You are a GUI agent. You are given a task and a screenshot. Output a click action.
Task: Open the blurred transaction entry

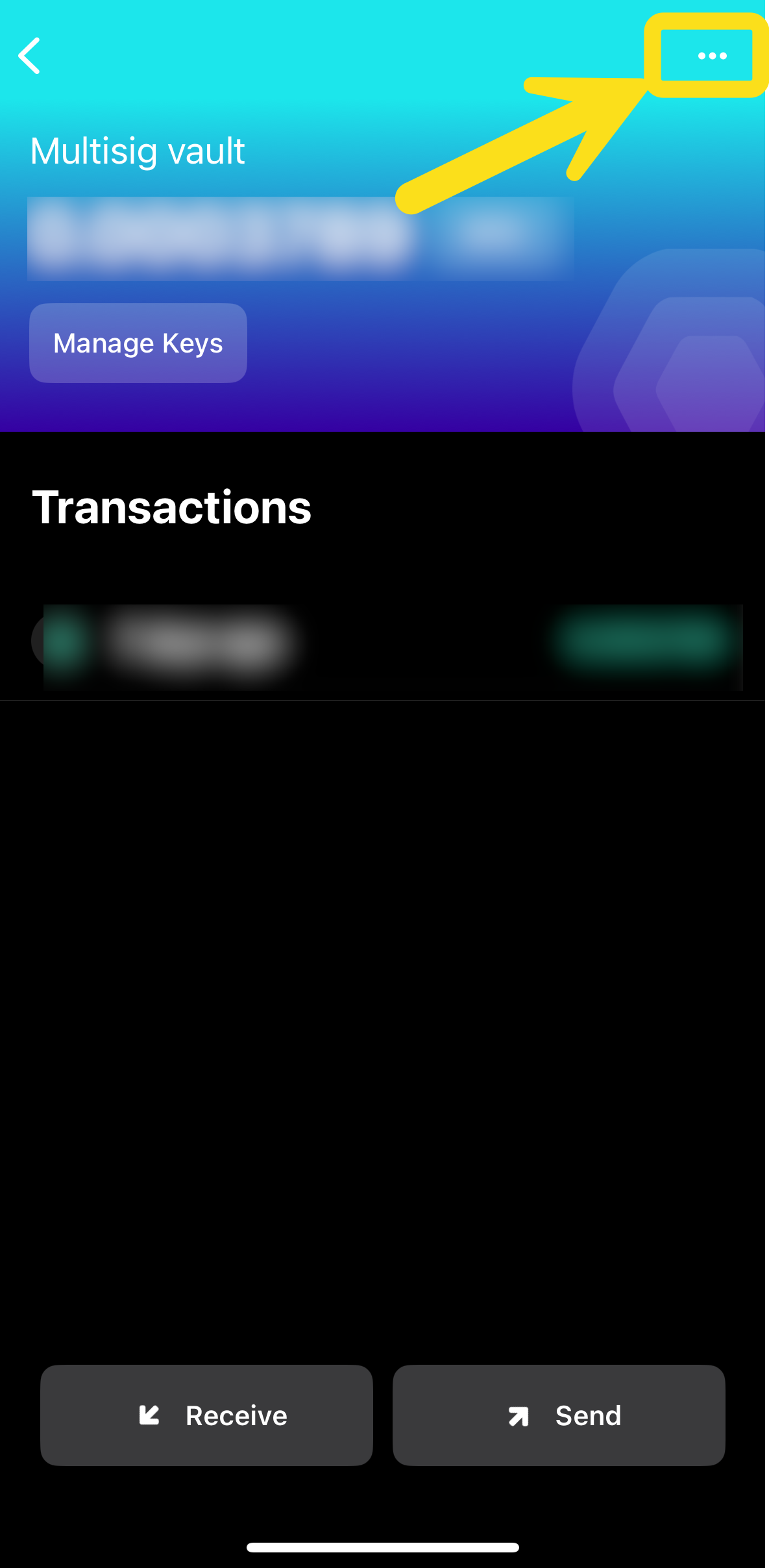pyautogui.click(x=383, y=643)
